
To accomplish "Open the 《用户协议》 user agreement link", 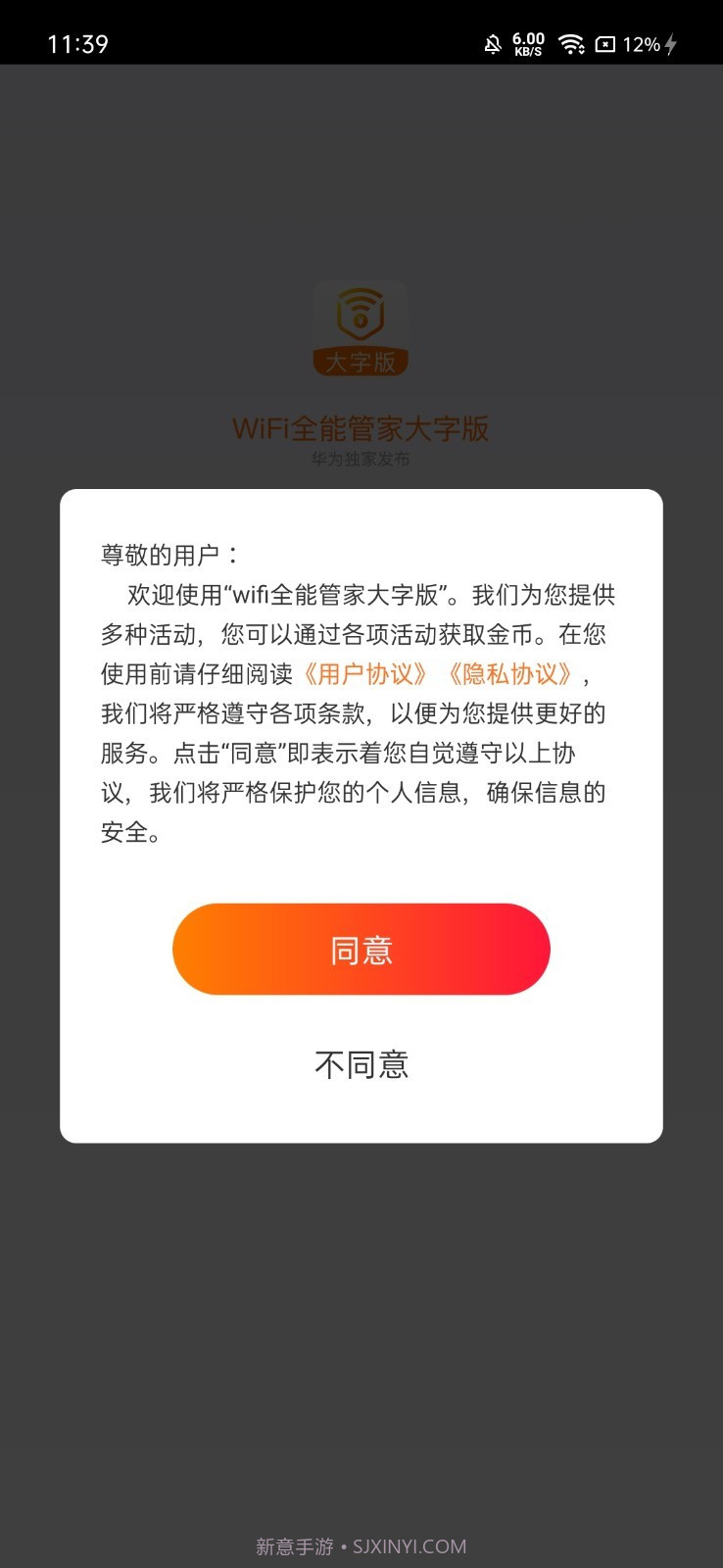I will (364, 675).
